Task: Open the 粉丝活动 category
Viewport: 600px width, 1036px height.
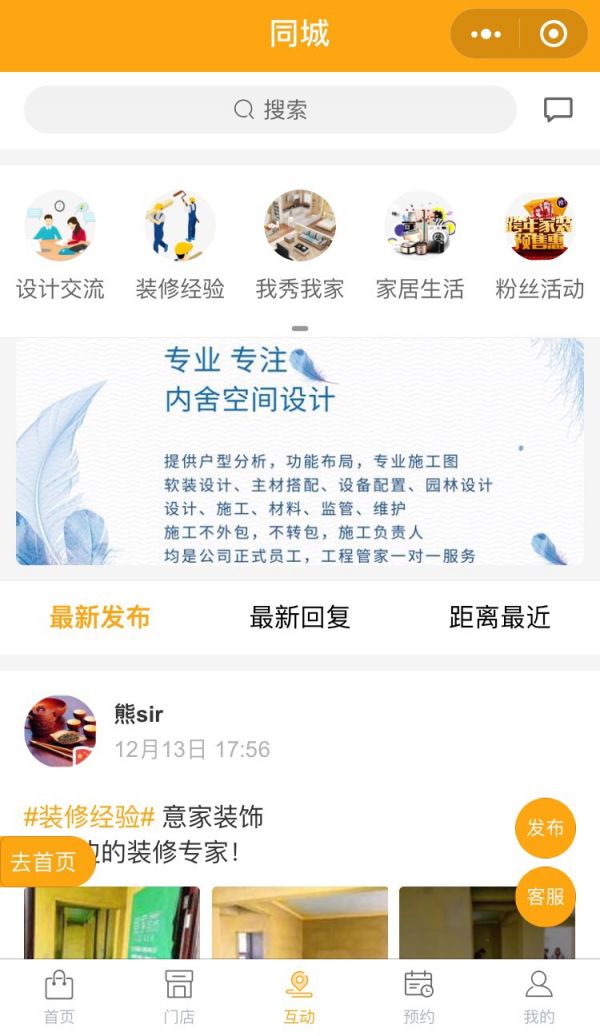Action: 540,246
